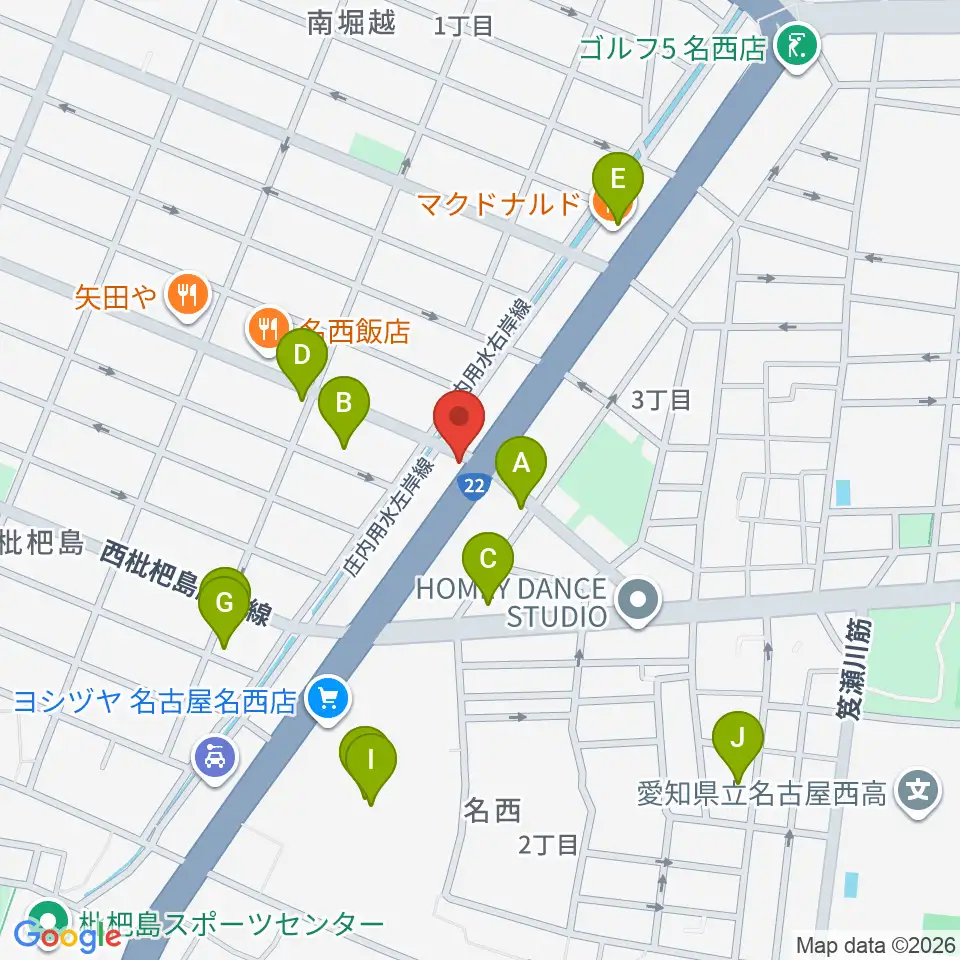Open the HOMEY DANCE STUDIO pin
This screenshot has height=960, width=960.
[638, 602]
